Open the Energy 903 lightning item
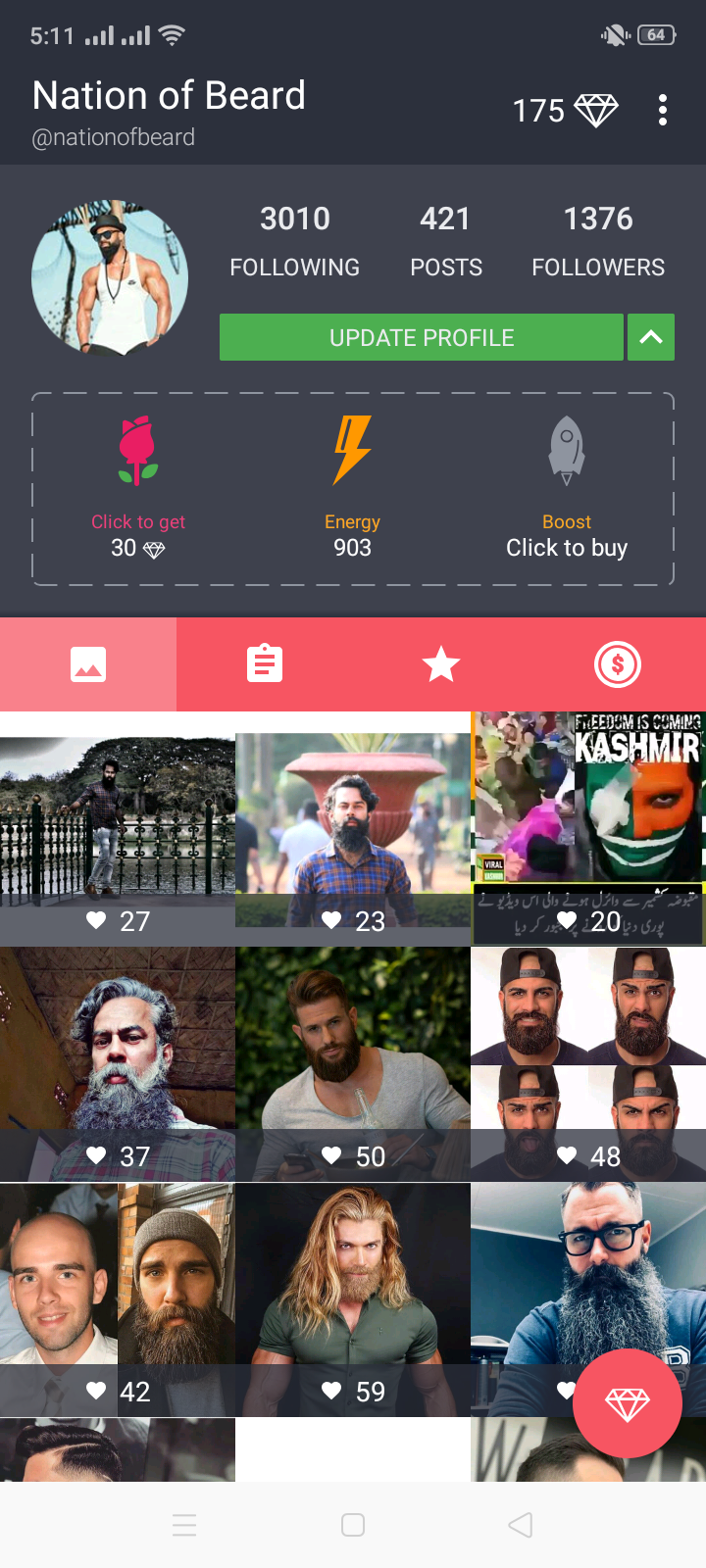Viewport: 706px width, 1568px height. click(352, 488)
